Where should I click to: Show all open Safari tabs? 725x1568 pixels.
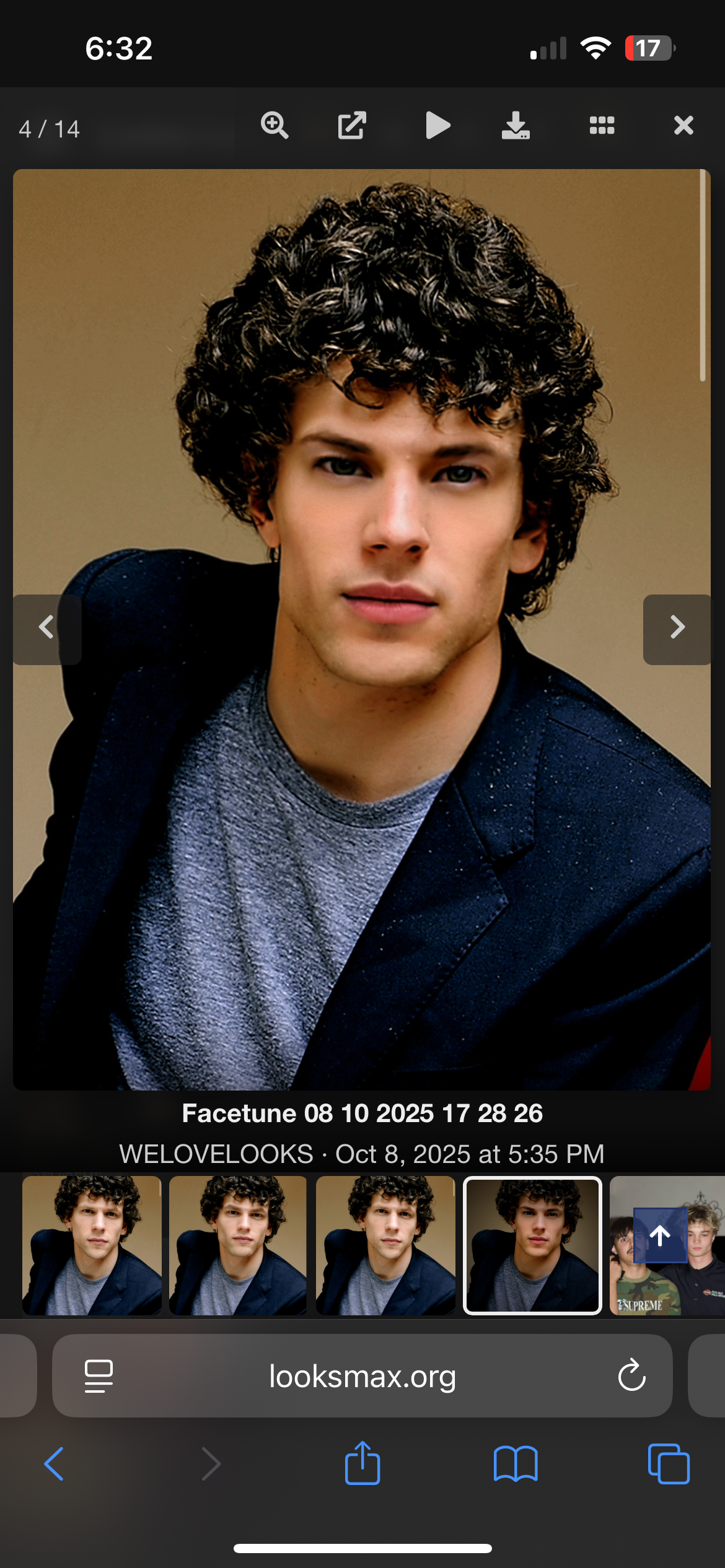[x=668, y=1464]
